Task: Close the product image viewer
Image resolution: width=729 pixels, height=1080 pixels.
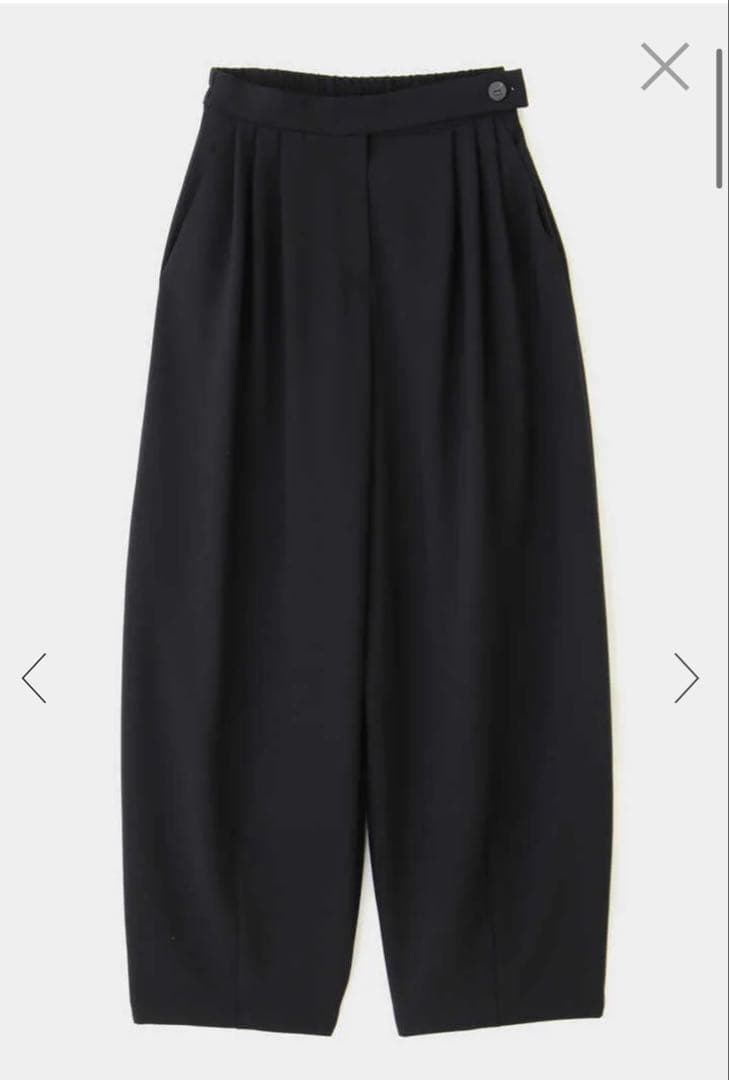Action: pyautogui.click(x=665, y=68)
